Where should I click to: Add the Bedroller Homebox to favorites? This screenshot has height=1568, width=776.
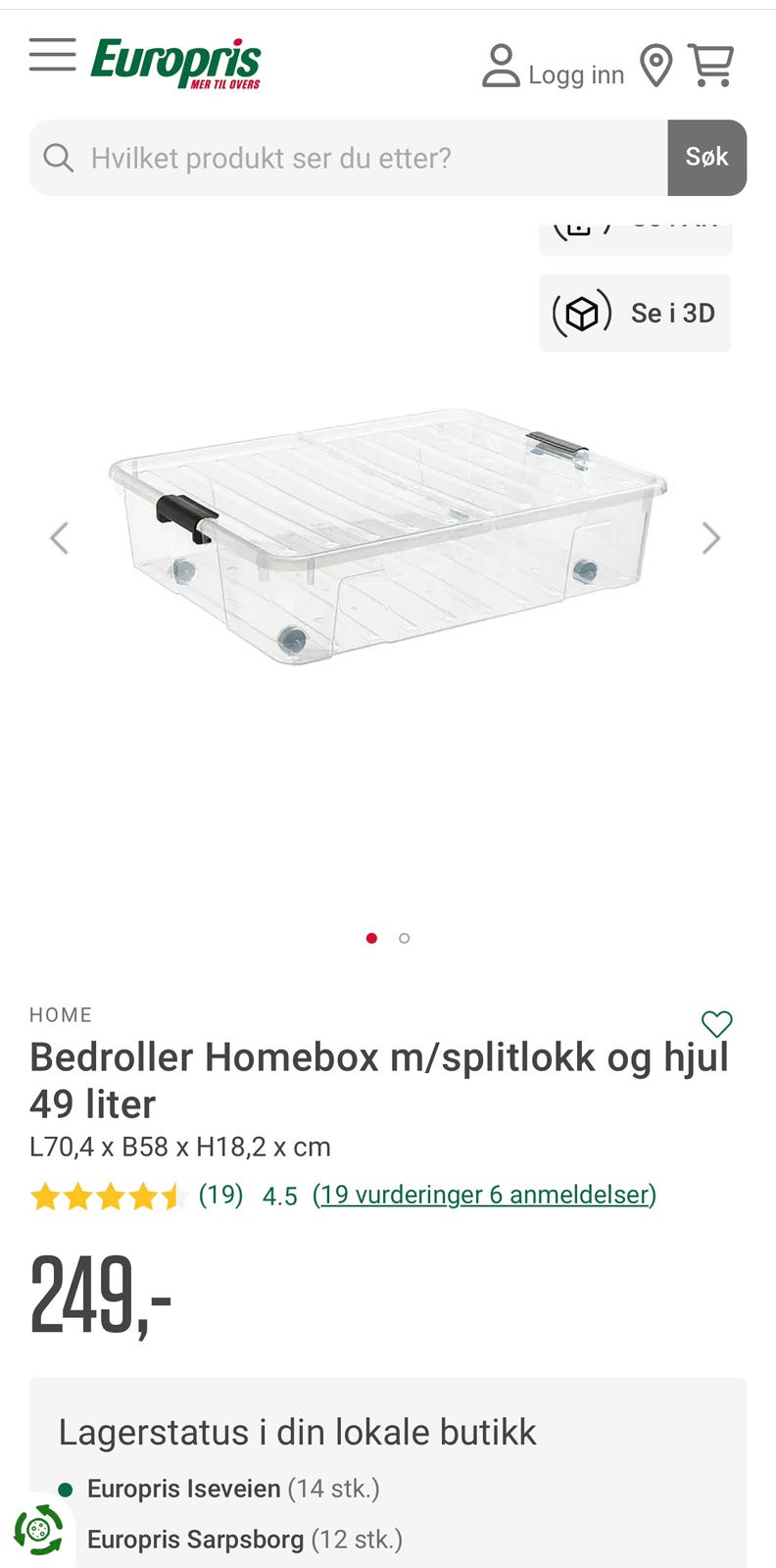coord(717,1024)
